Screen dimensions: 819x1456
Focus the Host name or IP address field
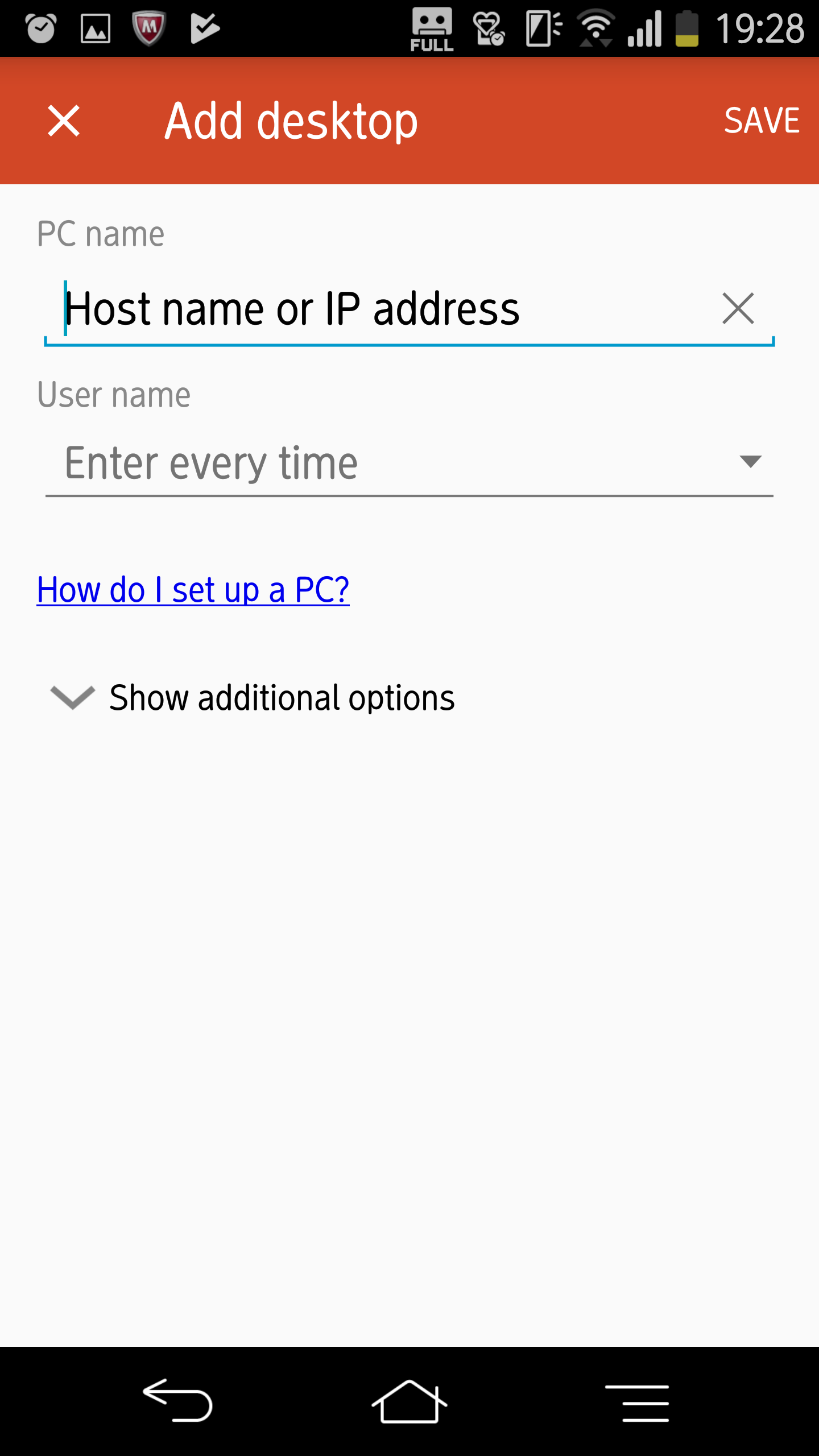[381, 309]
